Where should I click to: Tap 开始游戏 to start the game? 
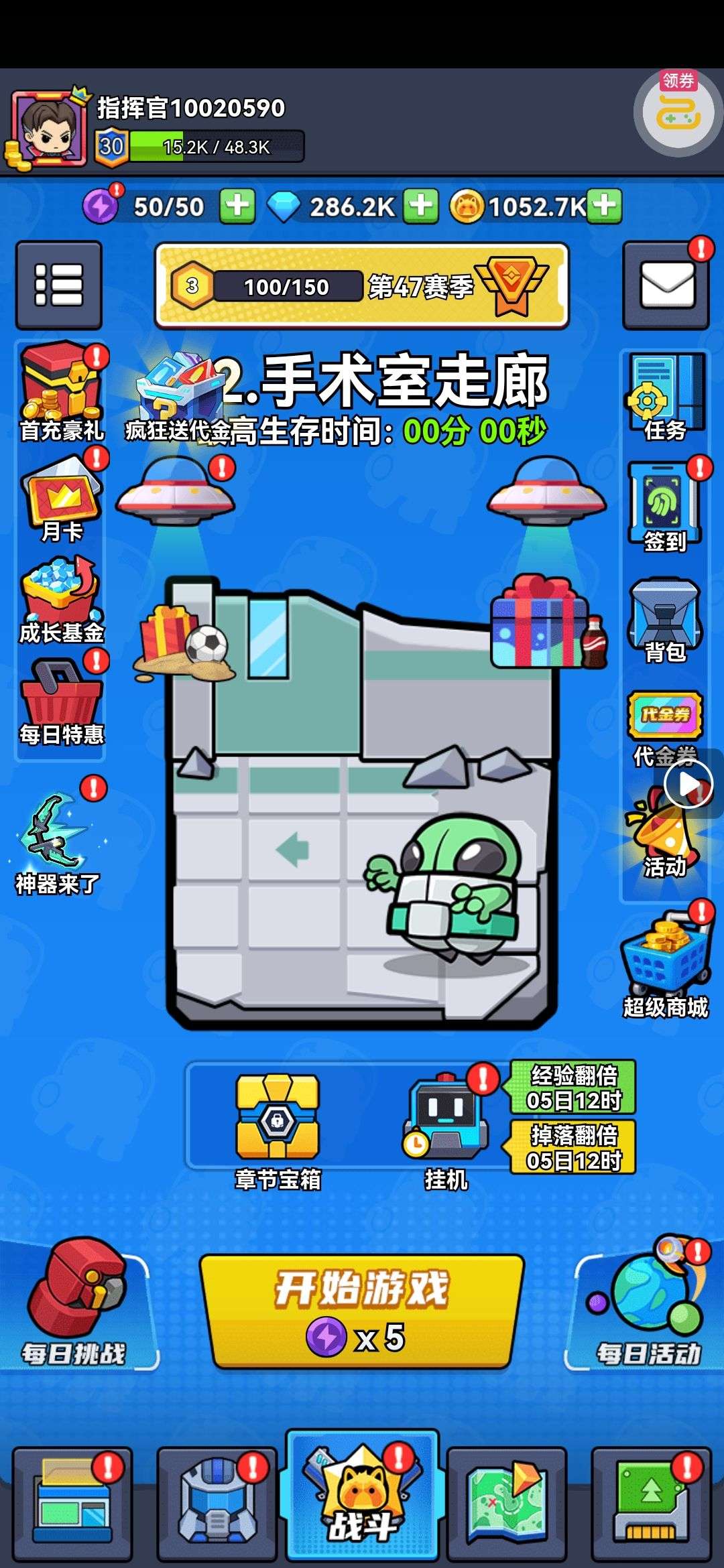click(x=362, y=1311)
